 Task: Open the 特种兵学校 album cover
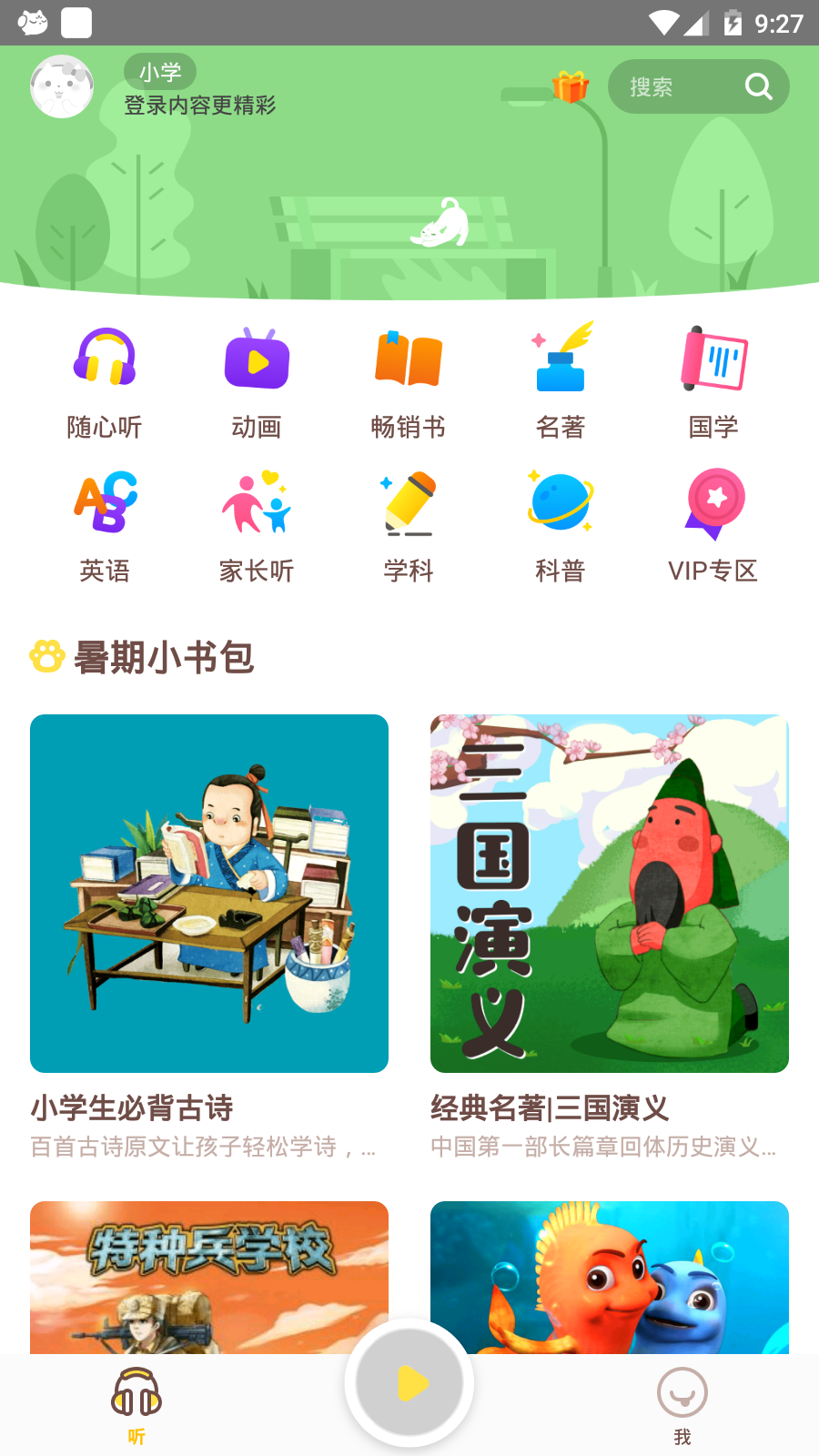click(209, 1276)
